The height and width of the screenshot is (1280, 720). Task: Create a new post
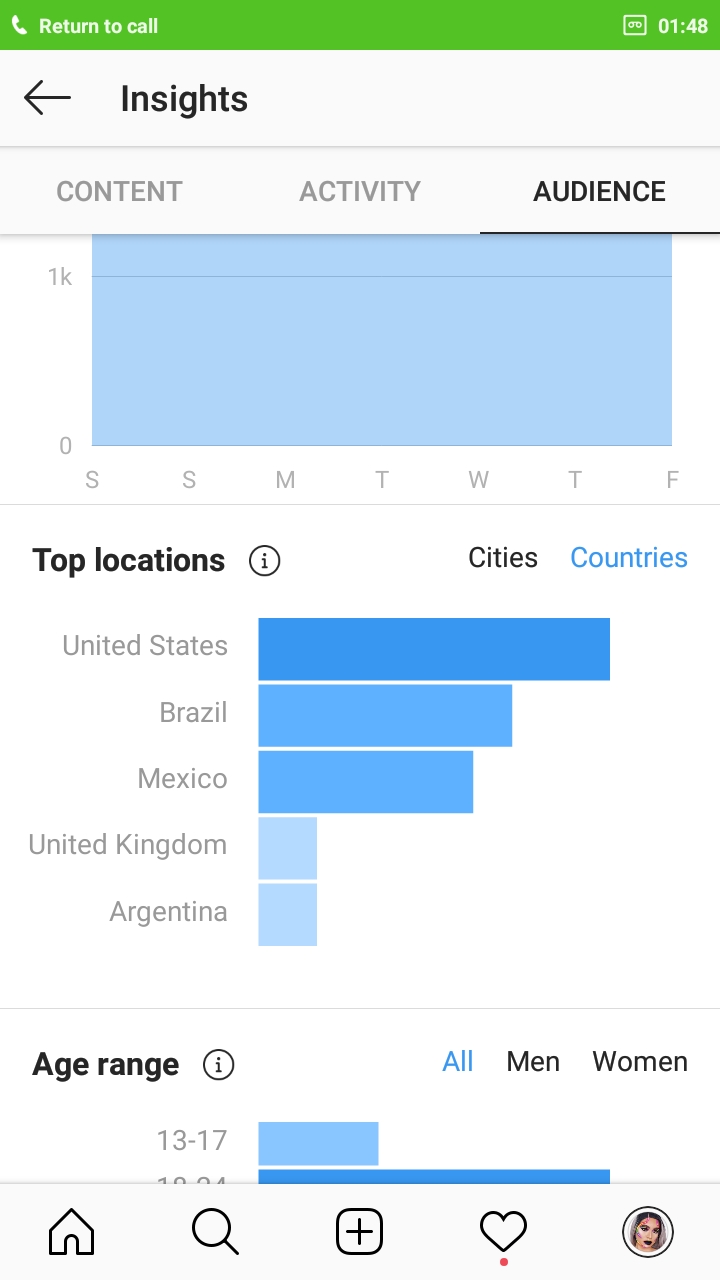360,1231
